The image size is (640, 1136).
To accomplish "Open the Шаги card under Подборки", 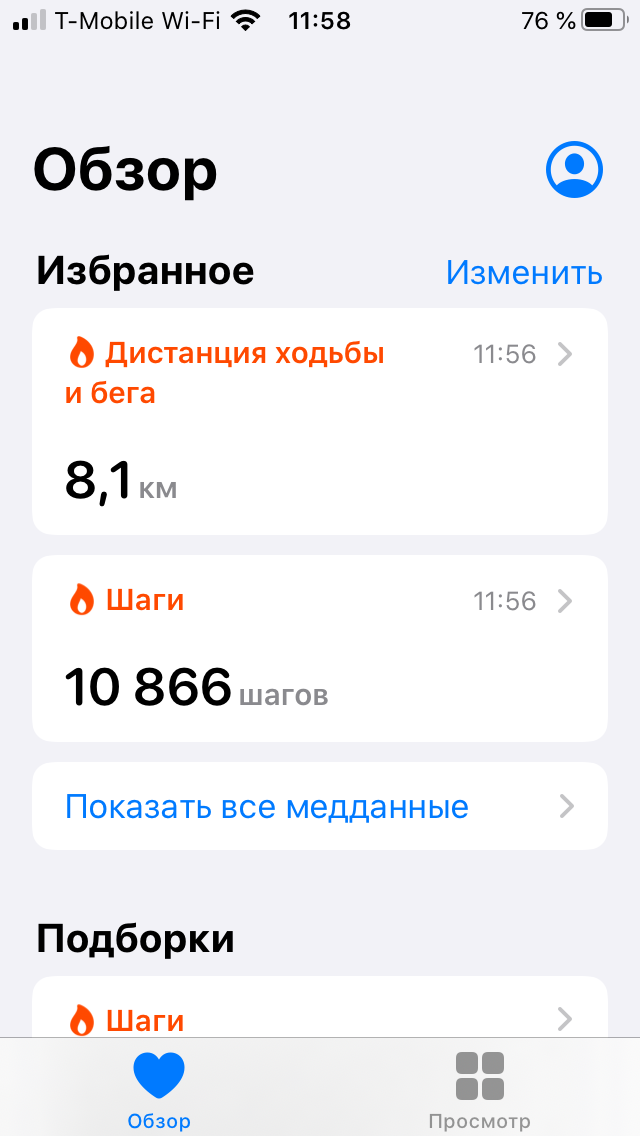I will 320,1008.
